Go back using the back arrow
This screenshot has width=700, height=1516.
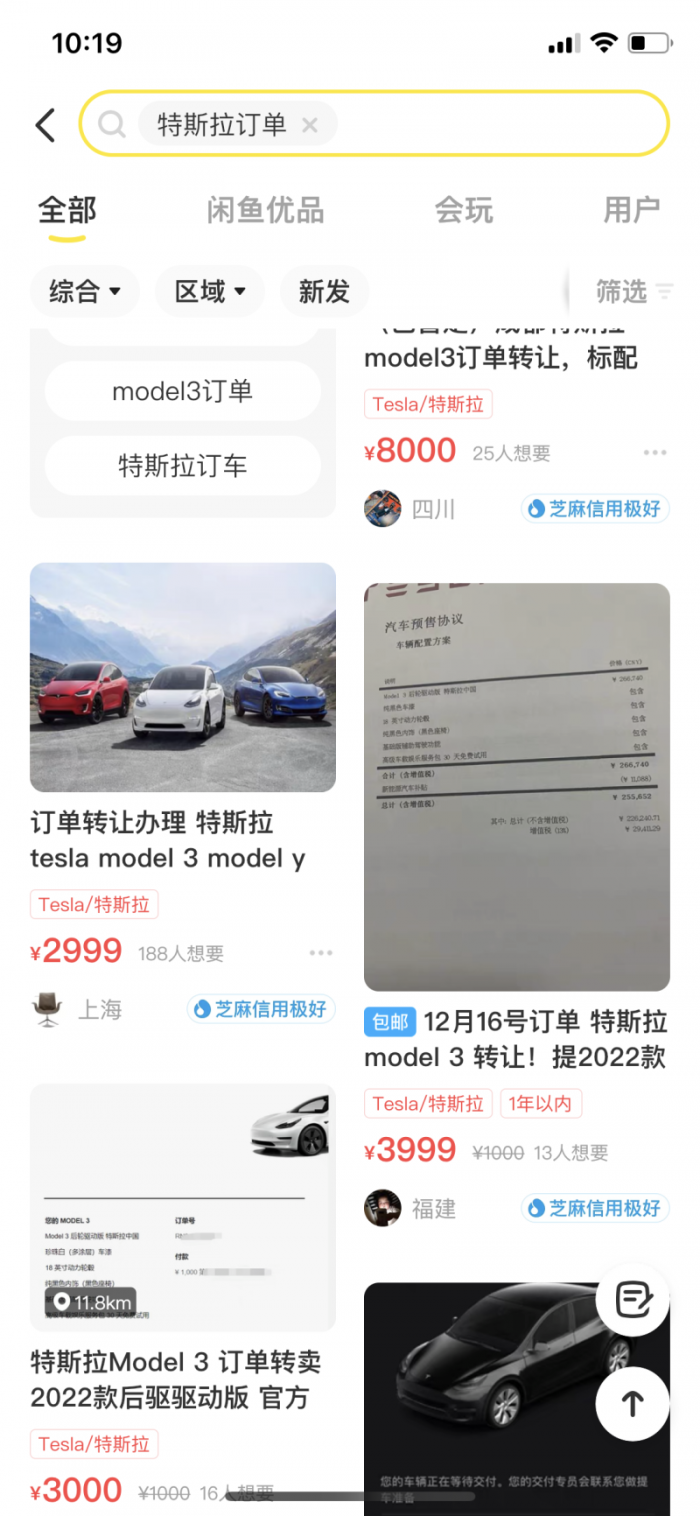coord(45,125)
